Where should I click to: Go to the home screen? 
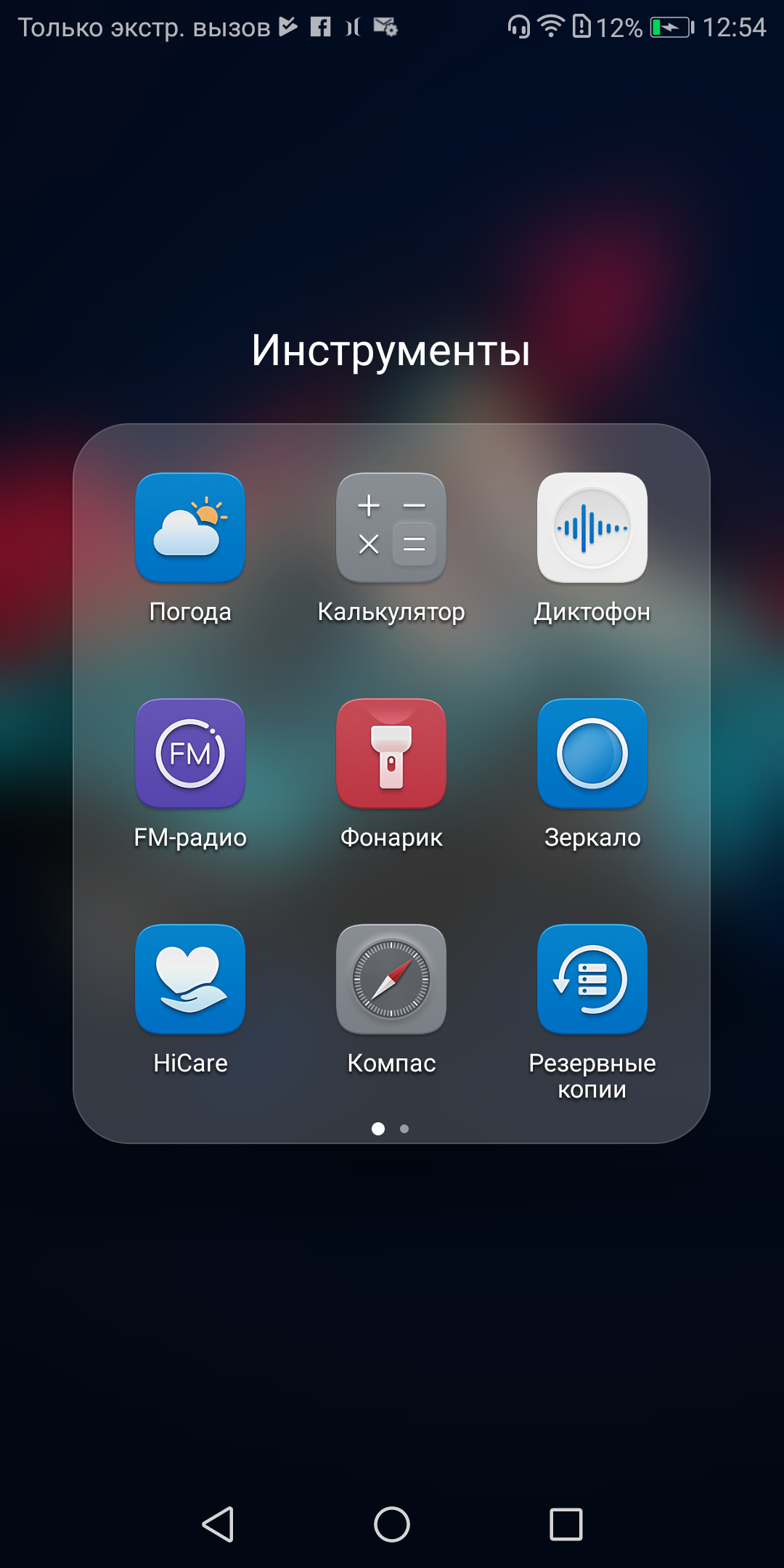392,1524
